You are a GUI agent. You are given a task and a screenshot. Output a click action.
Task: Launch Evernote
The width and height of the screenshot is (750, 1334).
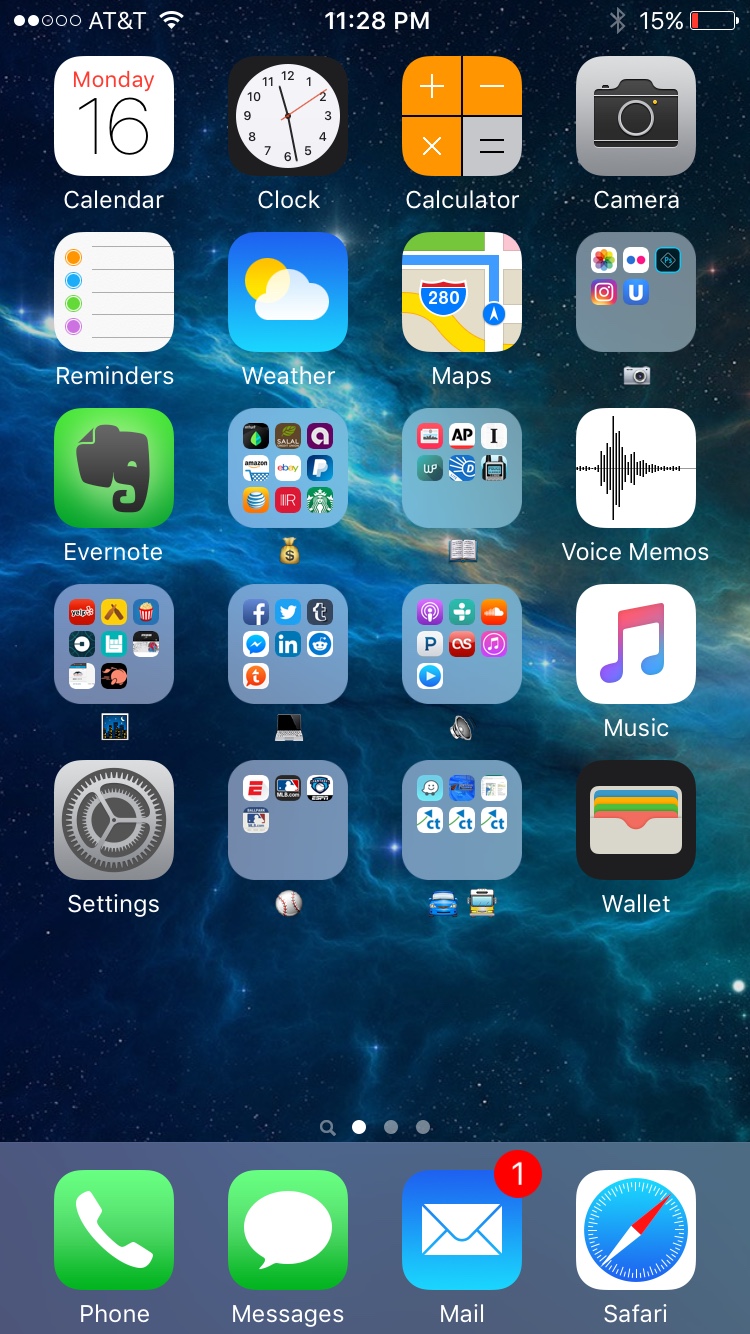[x=114, y=468]
